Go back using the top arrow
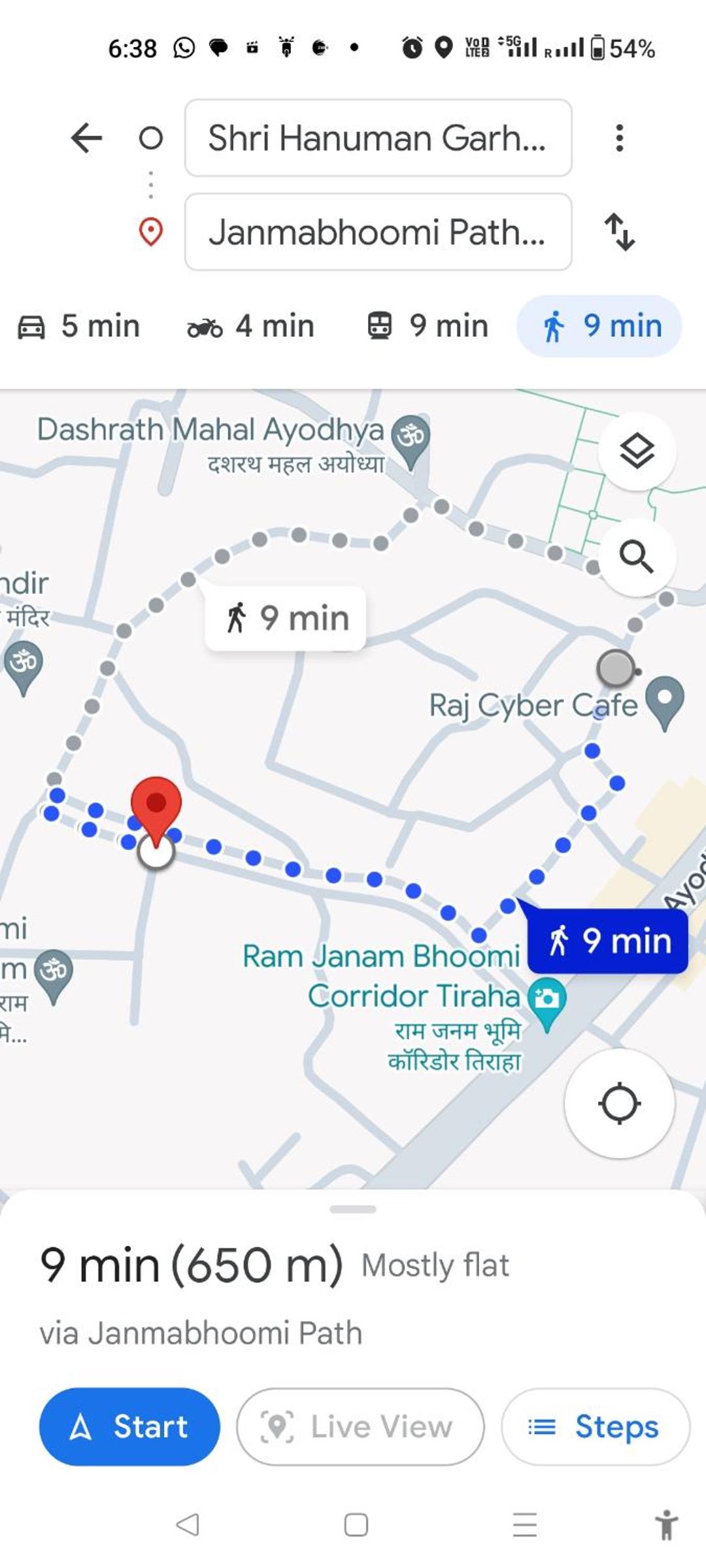This screenshot has height=1568, width=706. coord(86,138)
